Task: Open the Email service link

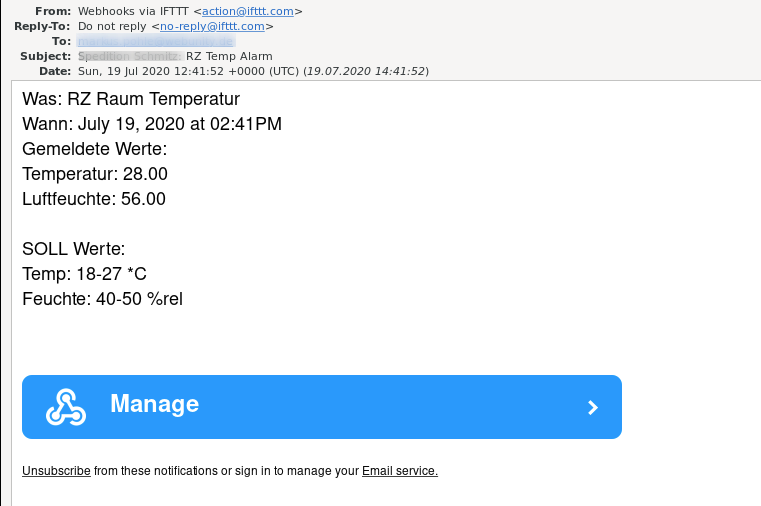Action: coord(399,471)
